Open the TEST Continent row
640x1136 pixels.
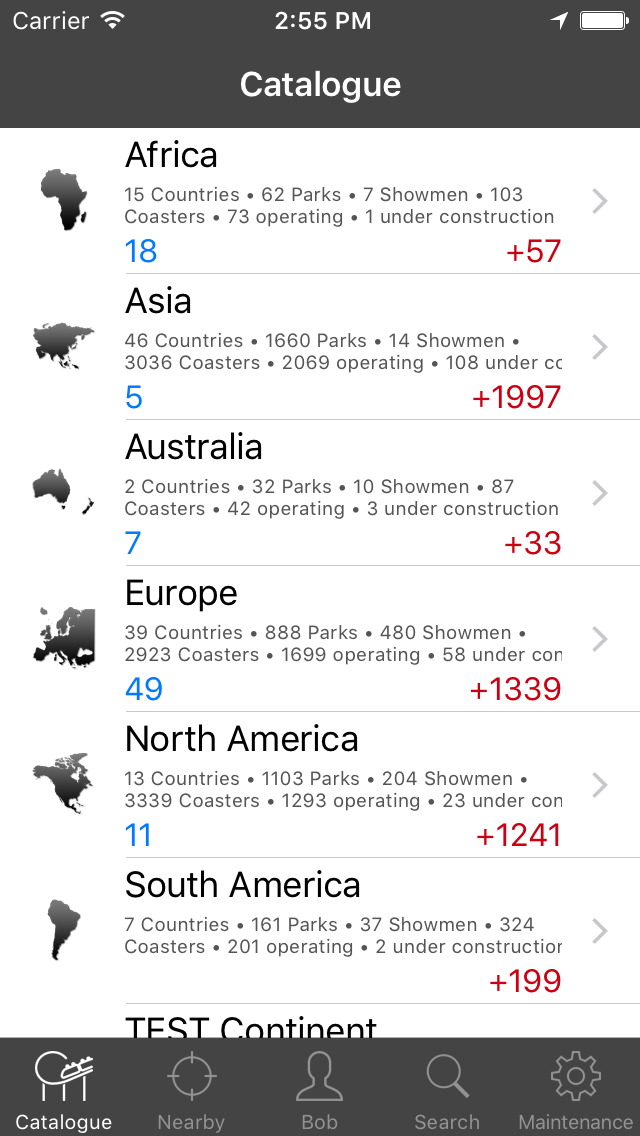[x=320, y=1021]
